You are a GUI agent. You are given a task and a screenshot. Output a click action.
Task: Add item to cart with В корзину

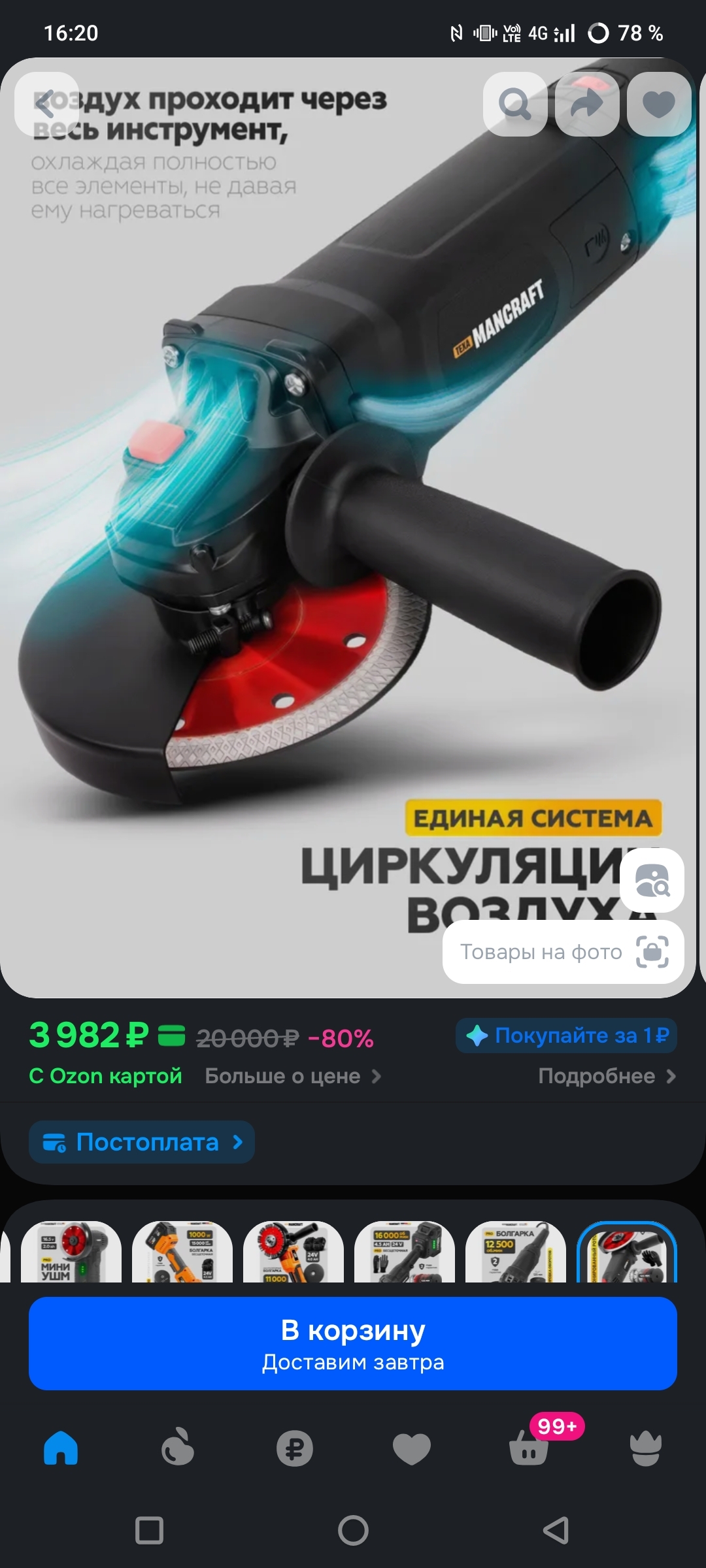coord(352,1343)
